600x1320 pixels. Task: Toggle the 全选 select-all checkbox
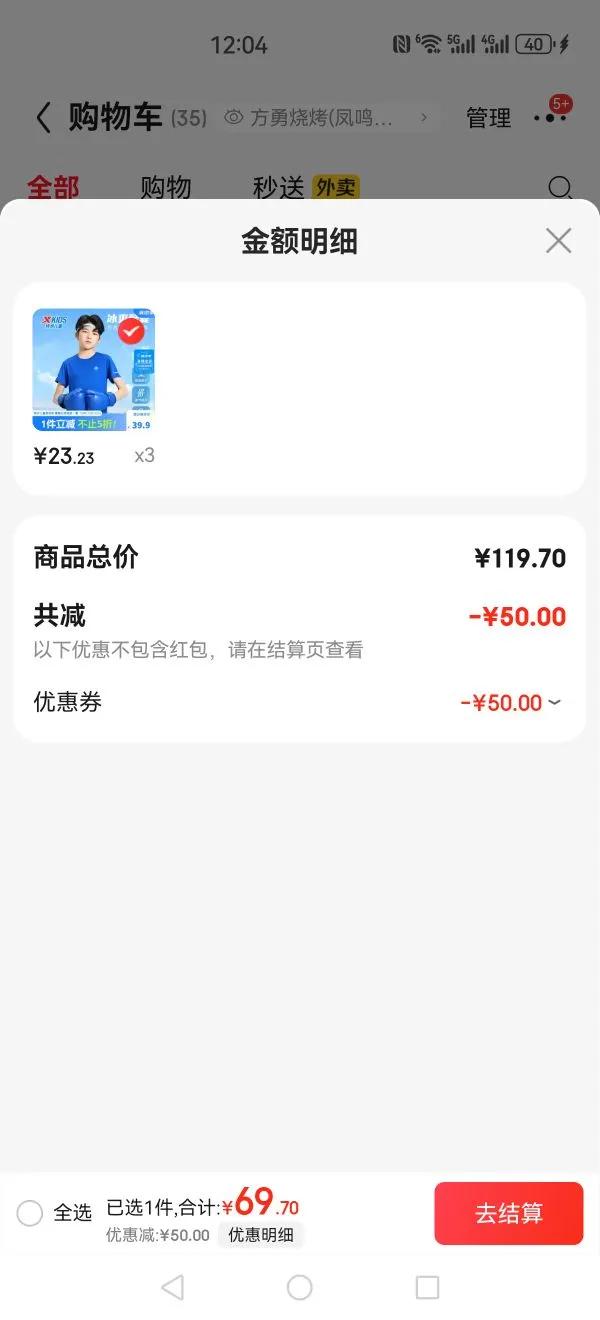pyautogui.click(x=30, y=1213)
